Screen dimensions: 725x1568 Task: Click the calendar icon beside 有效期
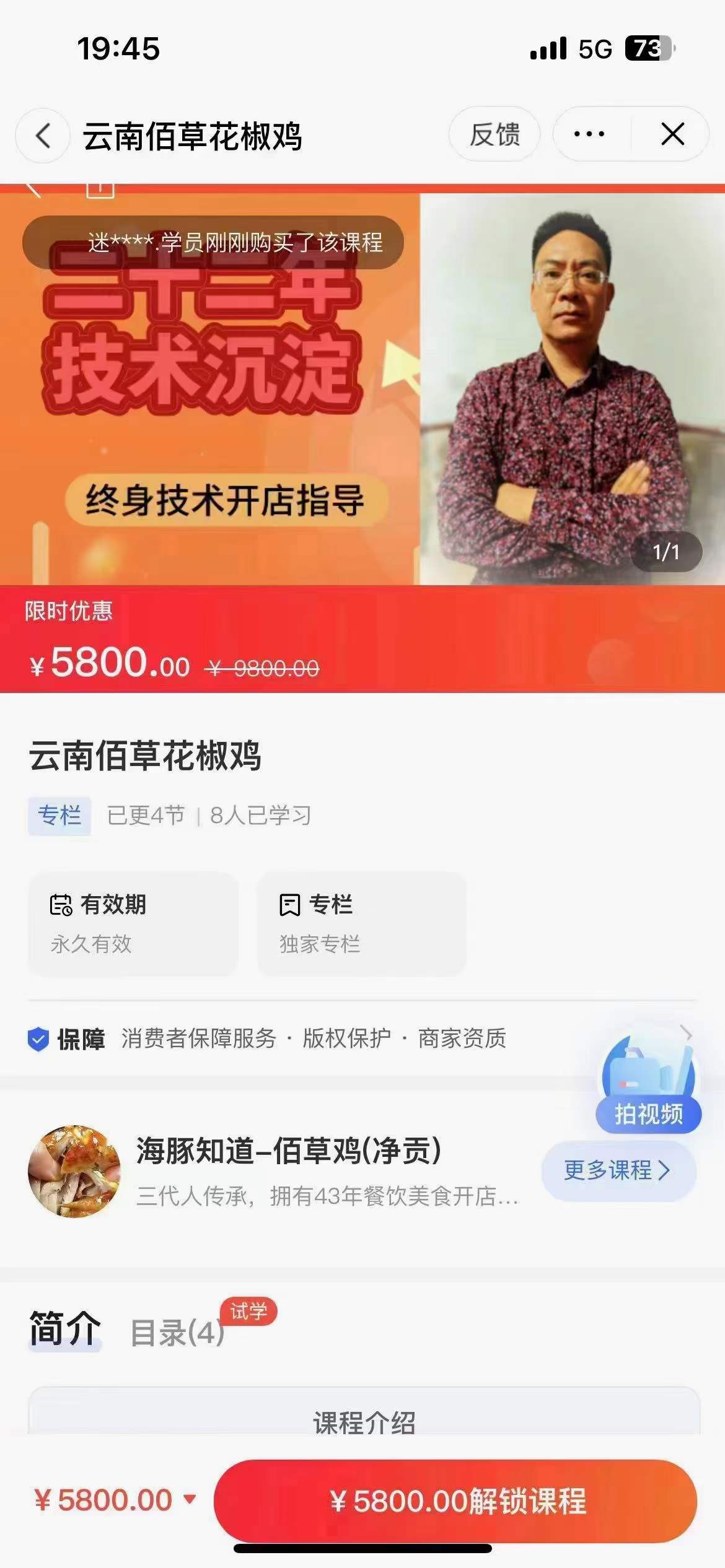click(60, 904)
